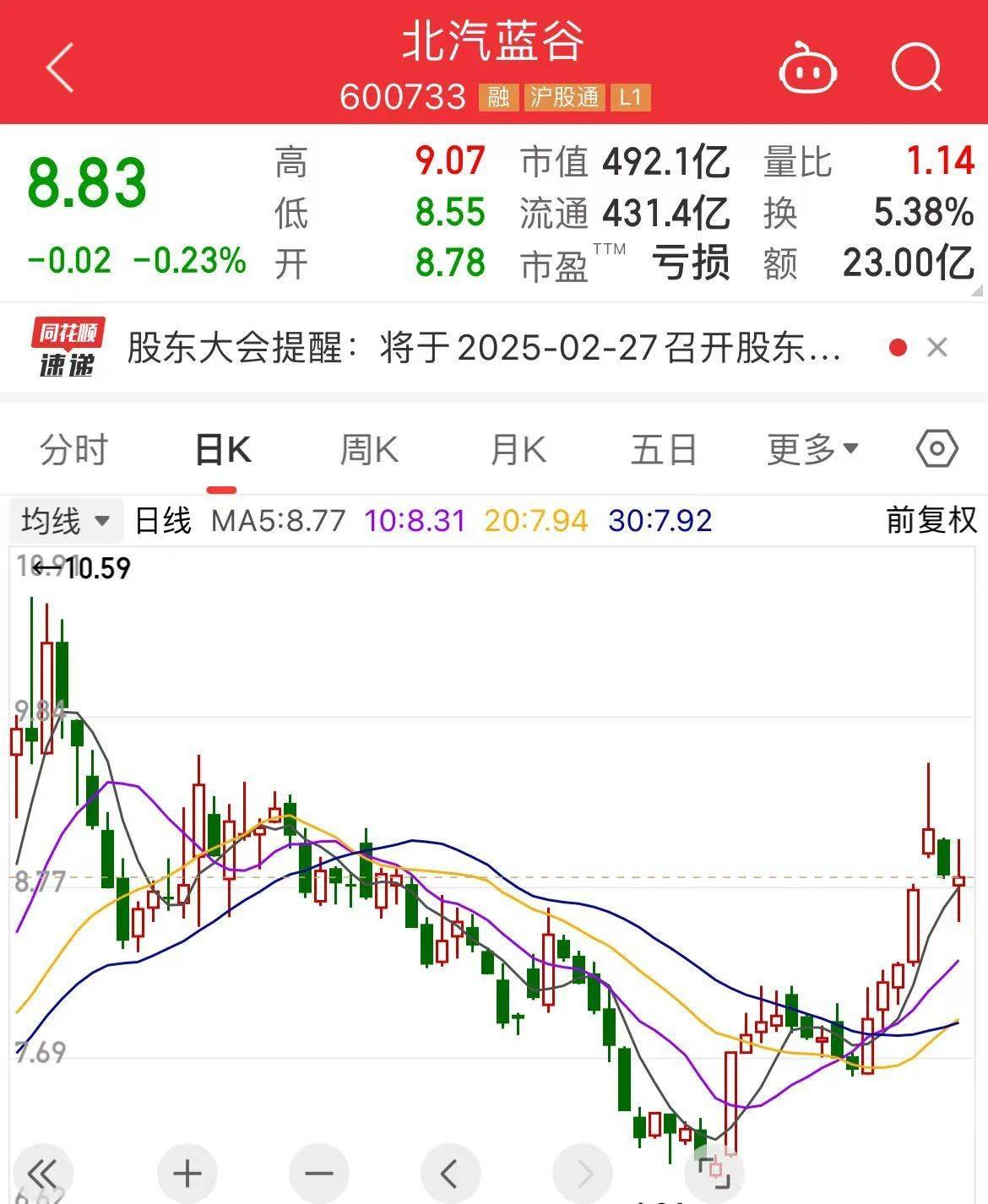The height and width of the screenshot is (1204, 988).
Task: Open chart settings via the hexagon gear icon
Action: [x=936, y=450]
